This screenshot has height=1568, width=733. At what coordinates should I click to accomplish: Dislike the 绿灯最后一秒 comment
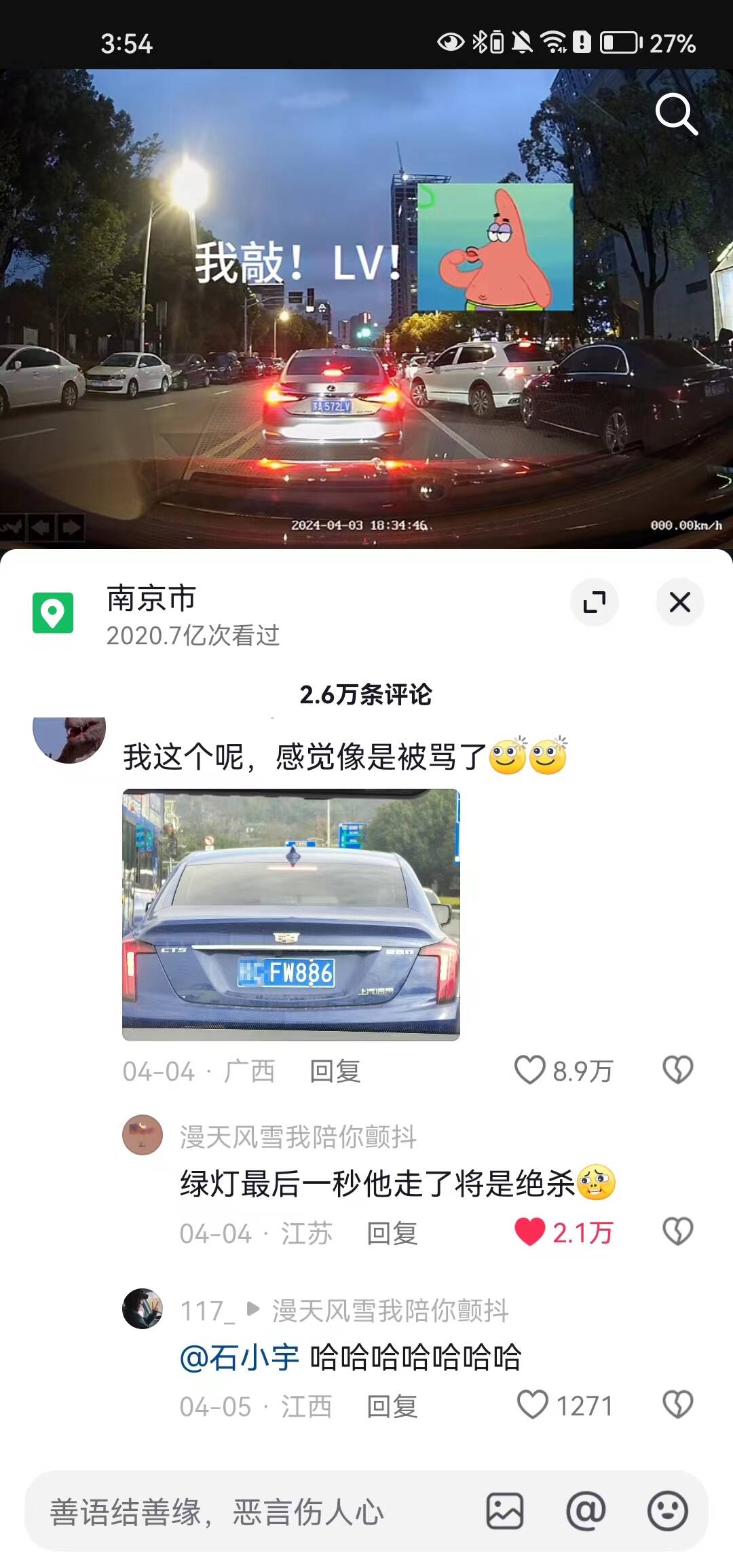[677, 1232]
